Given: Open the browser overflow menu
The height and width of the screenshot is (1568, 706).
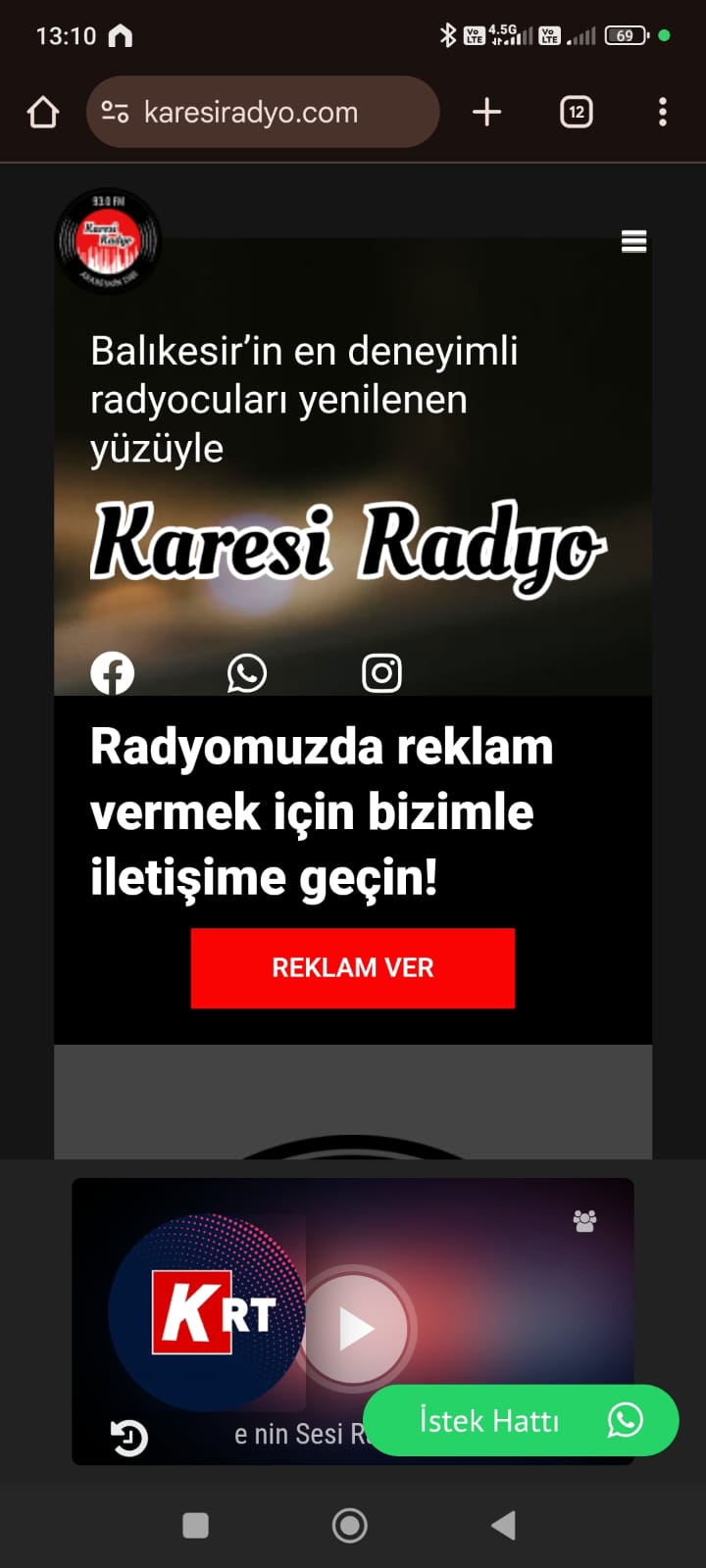Looking at the screenshot, I should 663,113.
